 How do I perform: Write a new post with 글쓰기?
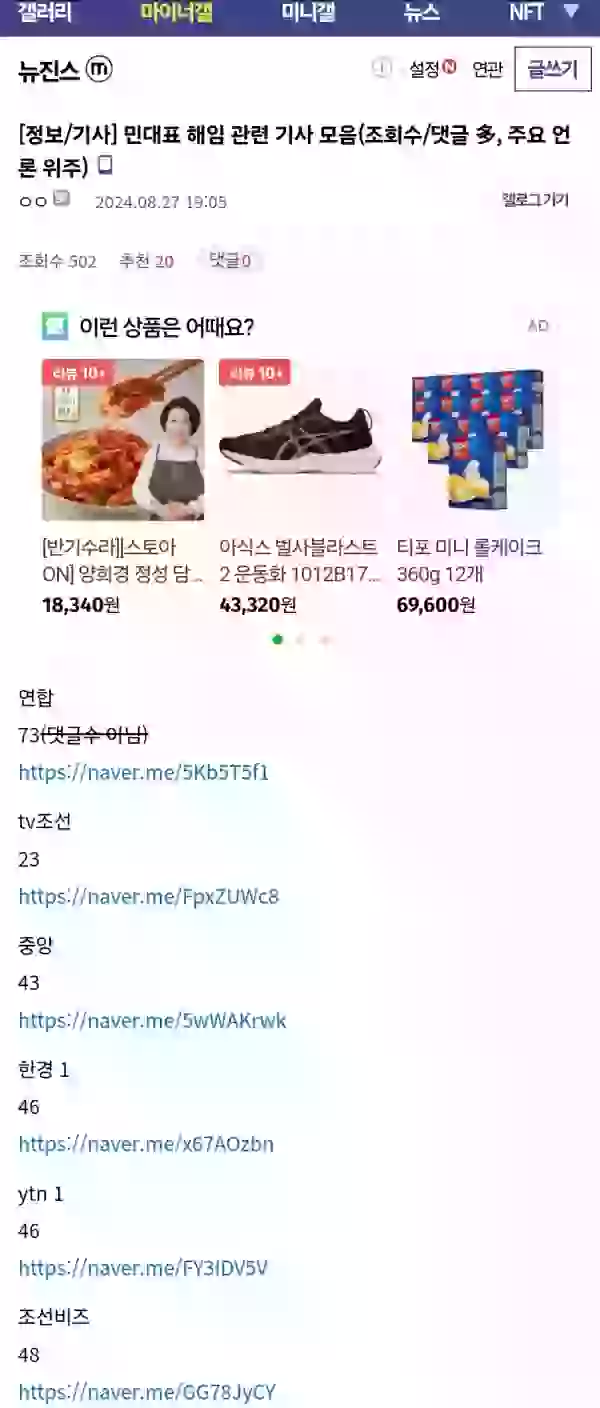pyautogui.click(x=552, y=69)
